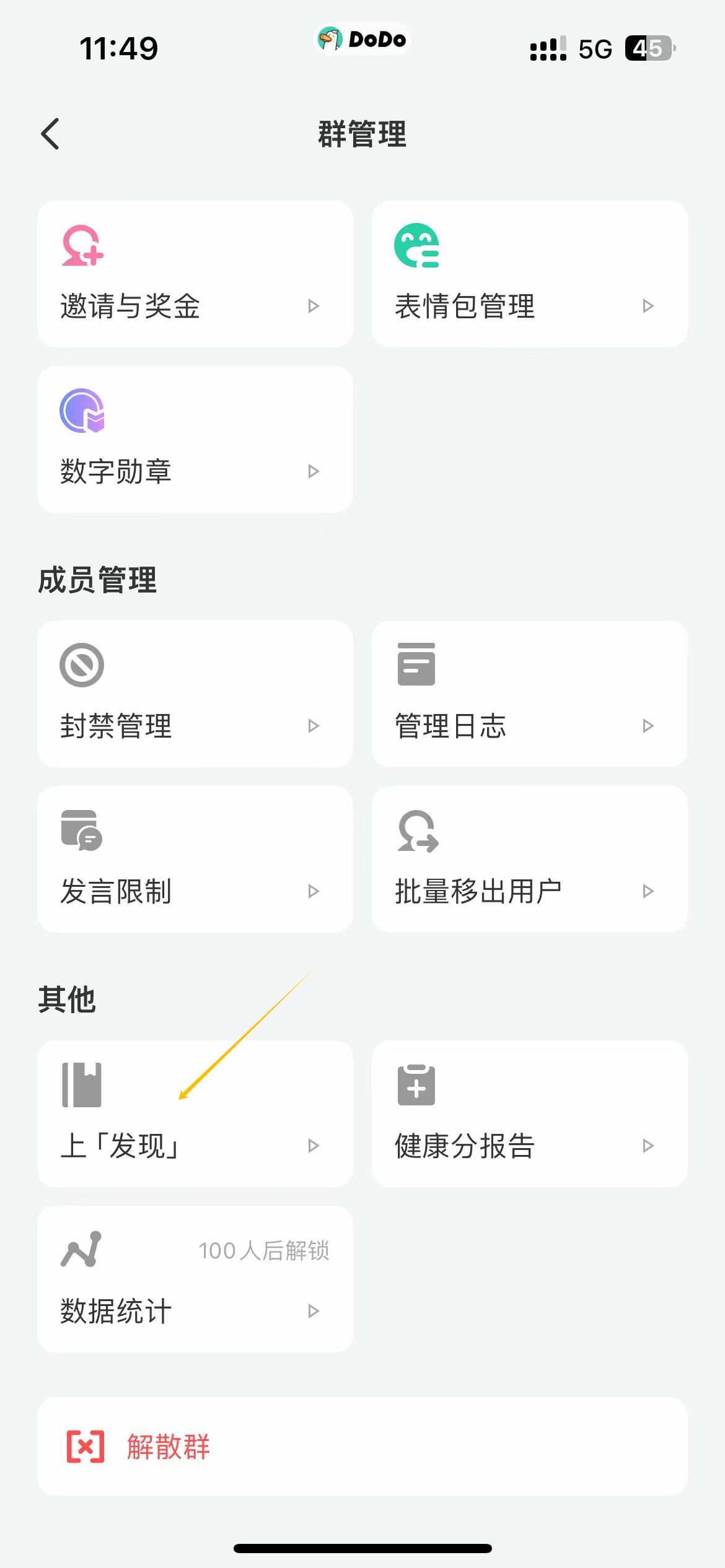Image resolution: width=725 pixels, height=1568 pixels.
Task: View 健康分报告
Action: click(529, 1113)
